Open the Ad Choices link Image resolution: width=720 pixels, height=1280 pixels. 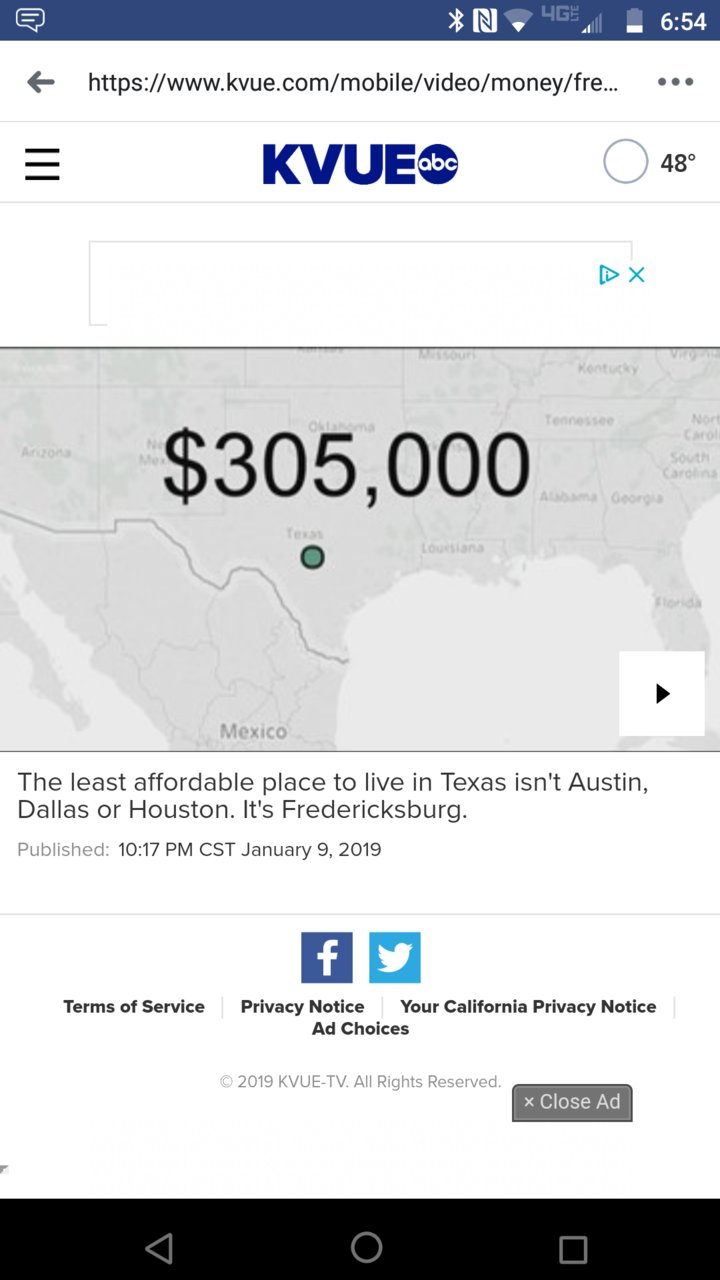(x=360, y=1029)
